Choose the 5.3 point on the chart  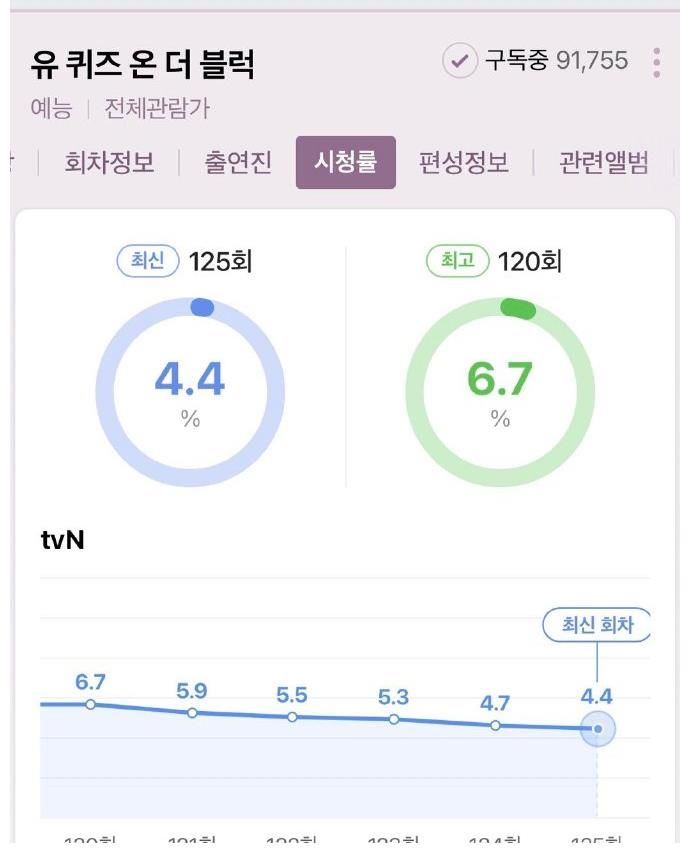394,719
